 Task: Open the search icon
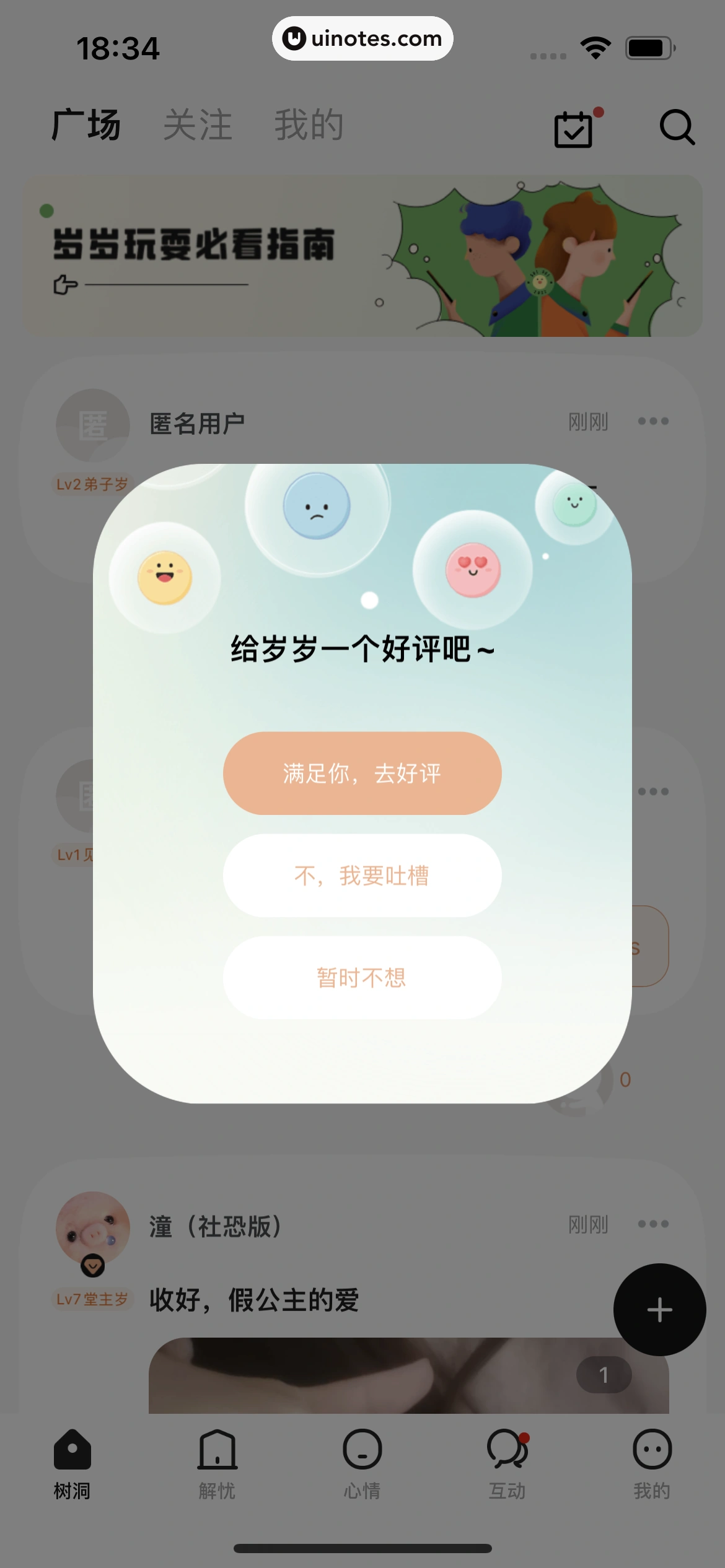coord(676,128)
